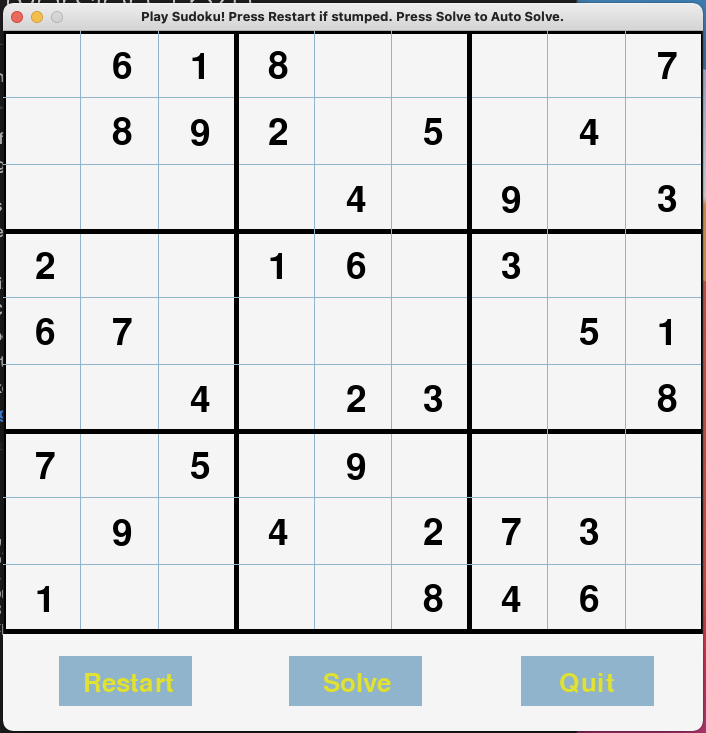Auto solve the puzzle with Solve
This screenshot has height=733, width=706.
355,681
